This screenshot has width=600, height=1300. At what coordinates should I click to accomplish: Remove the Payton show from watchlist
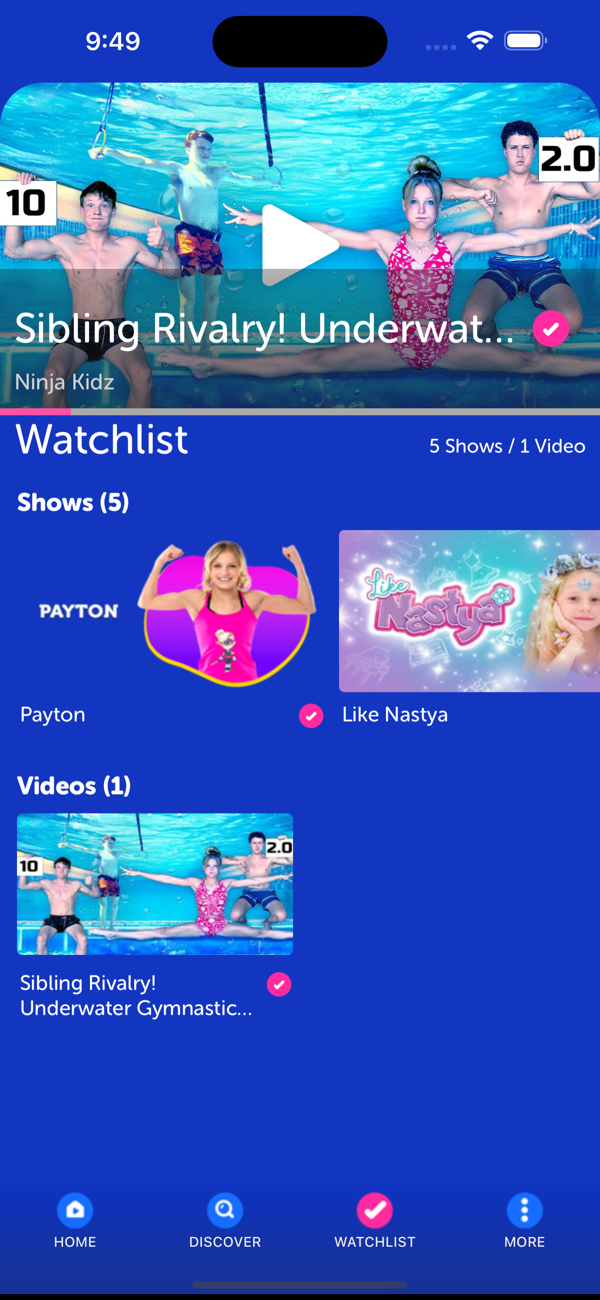(x=311, y=715)
